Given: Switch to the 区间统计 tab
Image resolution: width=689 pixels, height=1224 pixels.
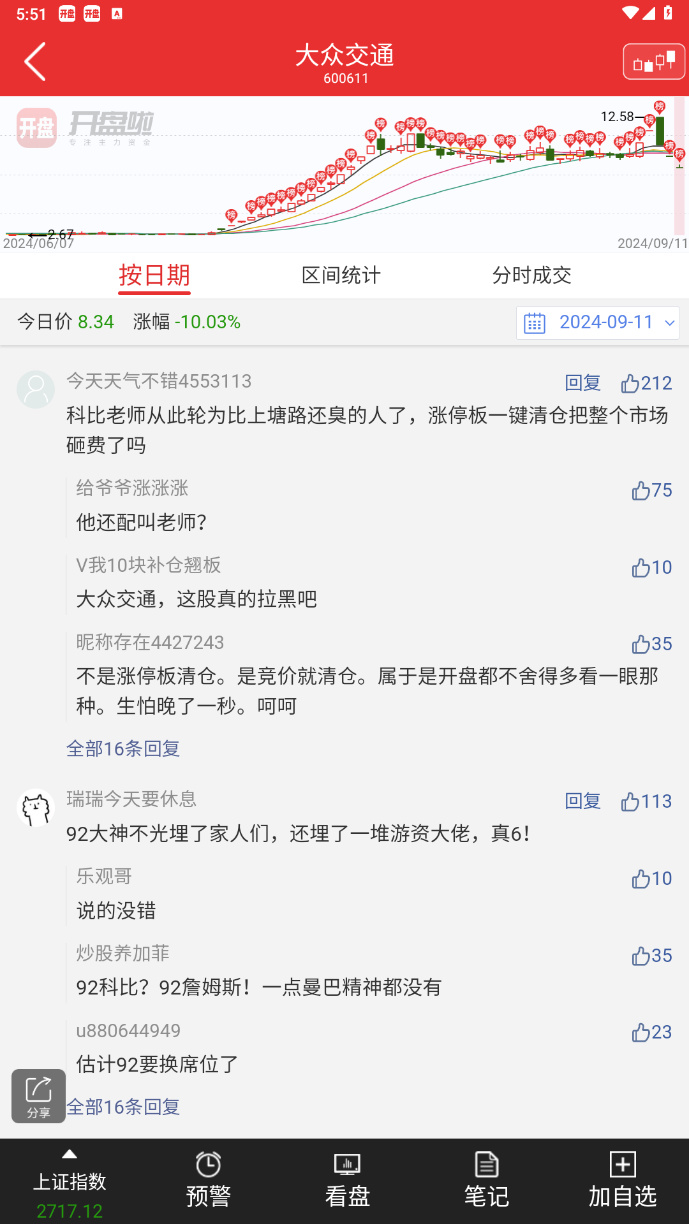Looking at the screenshot, I should [341, 275].
